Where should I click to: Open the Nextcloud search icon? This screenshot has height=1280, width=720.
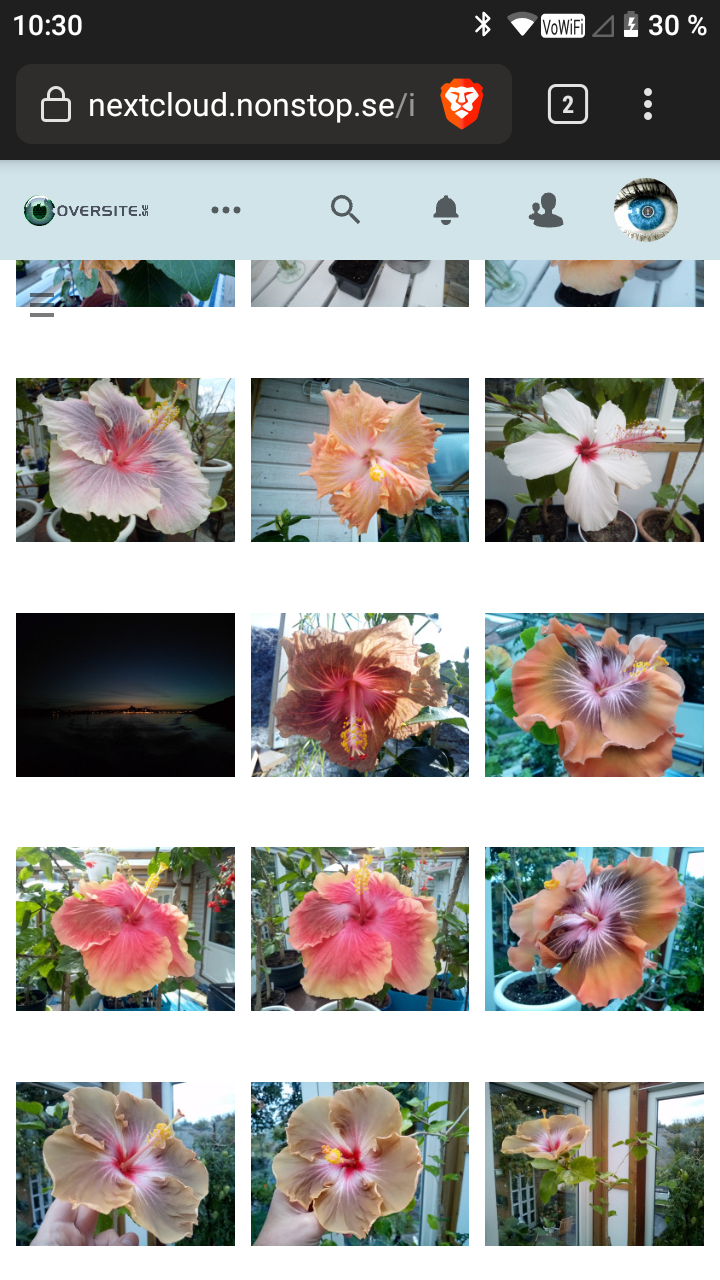pos(345,210)
